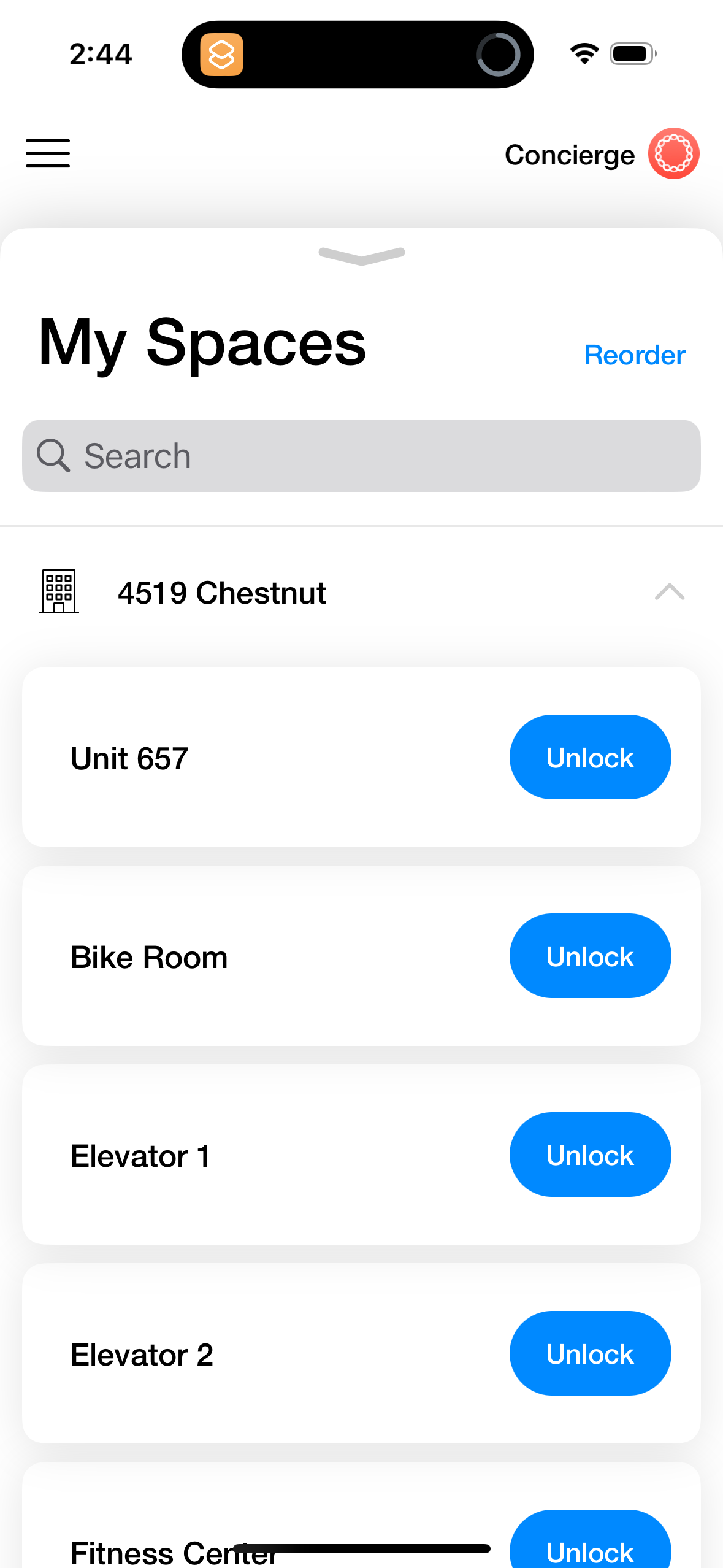Select the 4519 Chestnut building header

click(x=222, y=591)
